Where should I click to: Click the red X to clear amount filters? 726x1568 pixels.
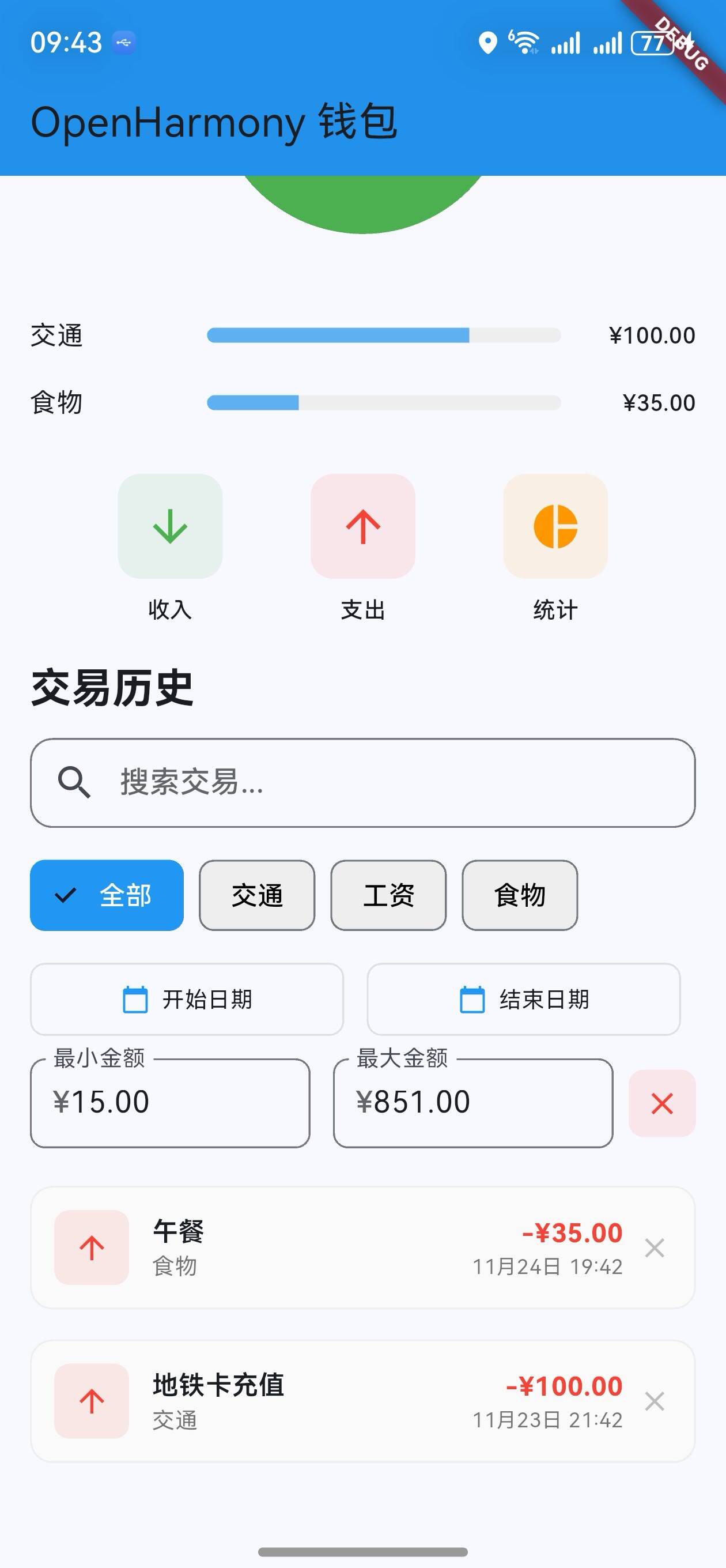click(662, 1103)
